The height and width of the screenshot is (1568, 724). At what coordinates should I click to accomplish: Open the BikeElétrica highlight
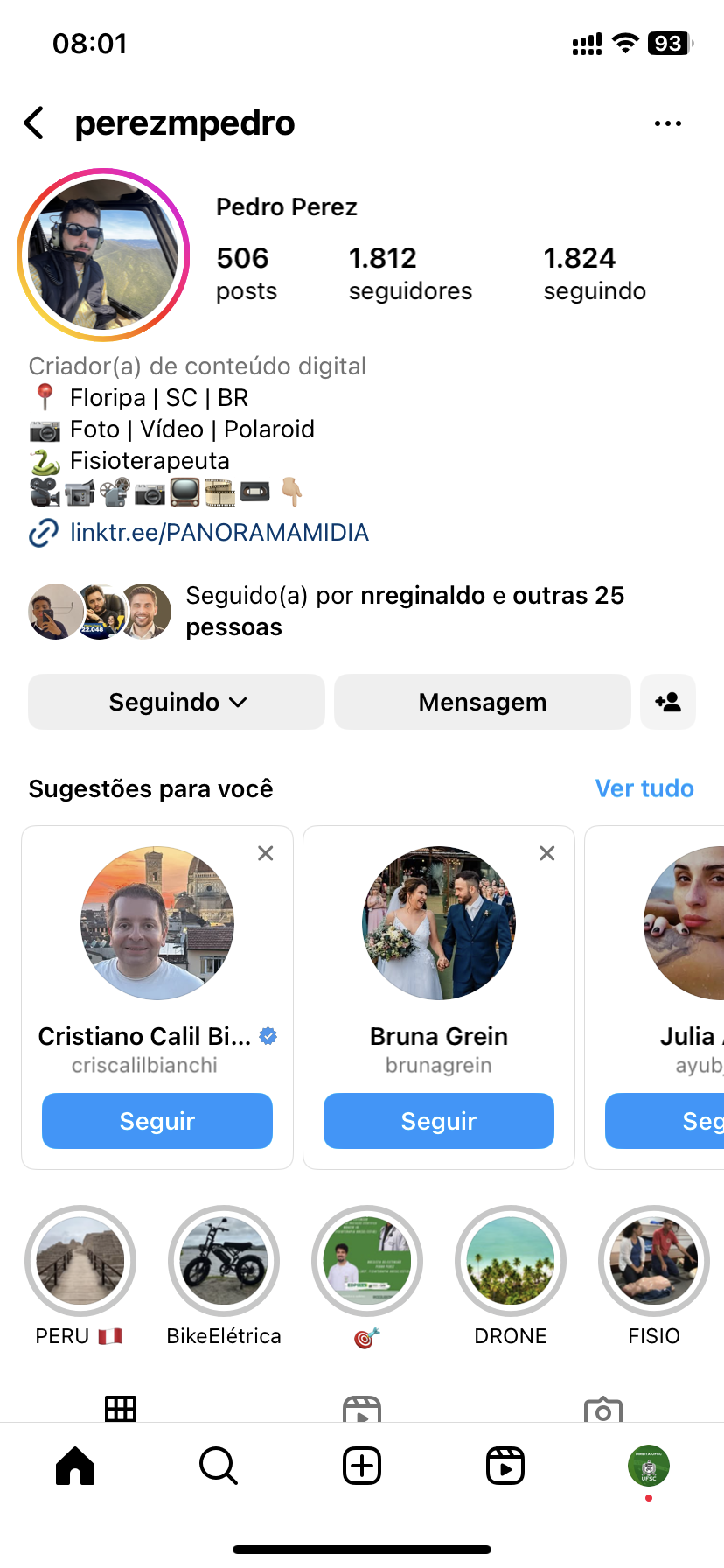[224, 1261]
